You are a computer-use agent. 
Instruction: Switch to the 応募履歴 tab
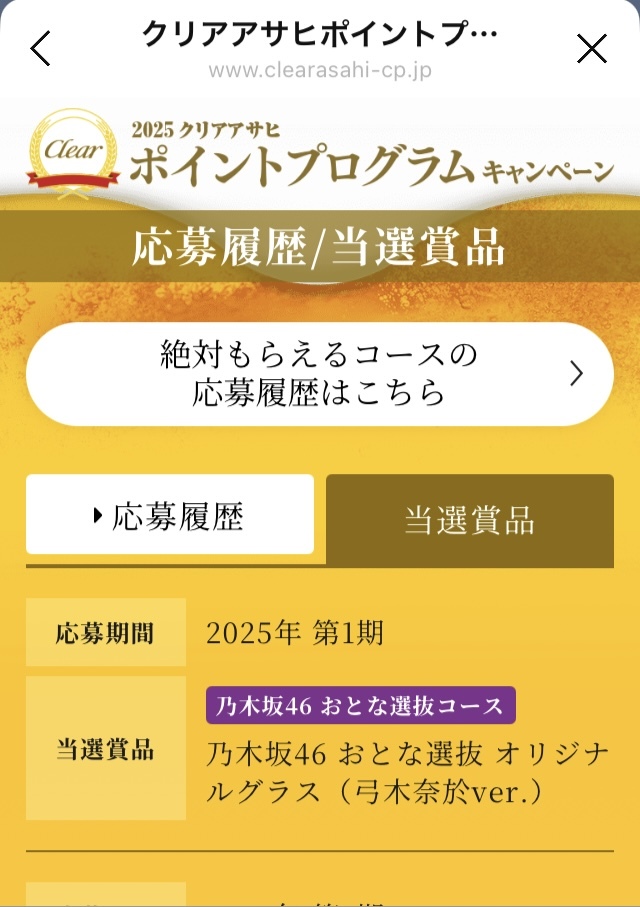[x=170, y=516]
